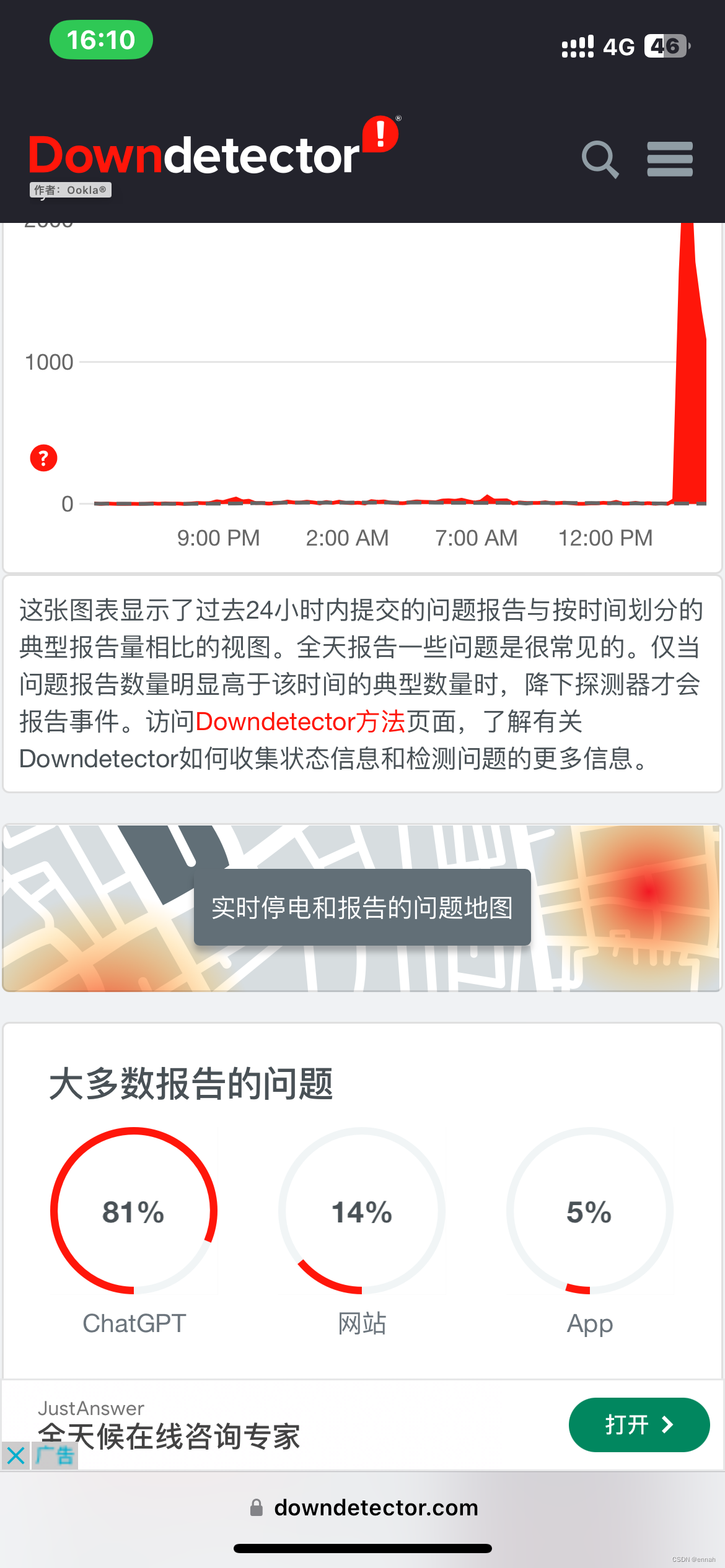Open the Downdetector方法 link

[300, 721]
